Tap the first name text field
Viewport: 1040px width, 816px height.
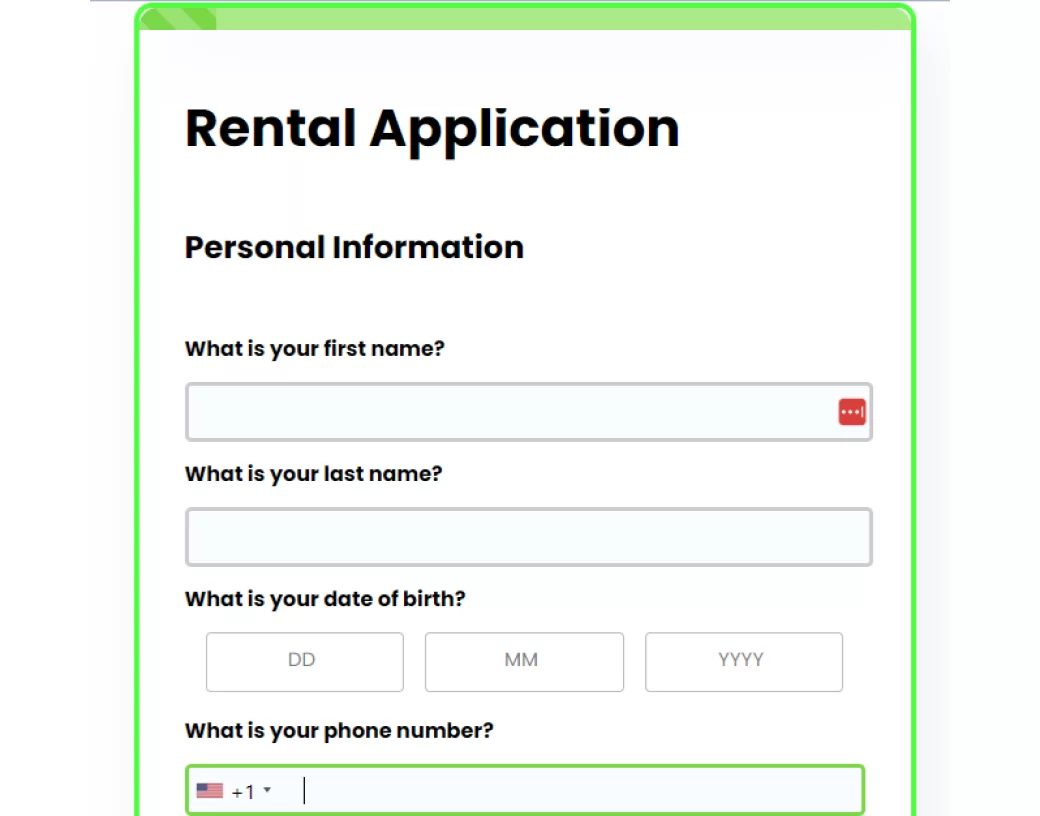point(510,412)
